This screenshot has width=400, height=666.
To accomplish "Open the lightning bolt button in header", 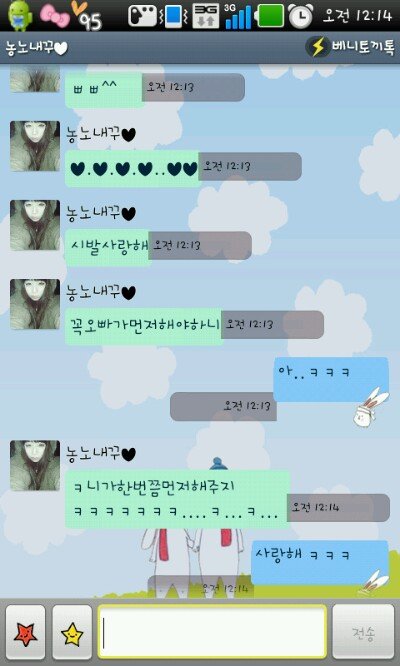I will pos(318,47).
